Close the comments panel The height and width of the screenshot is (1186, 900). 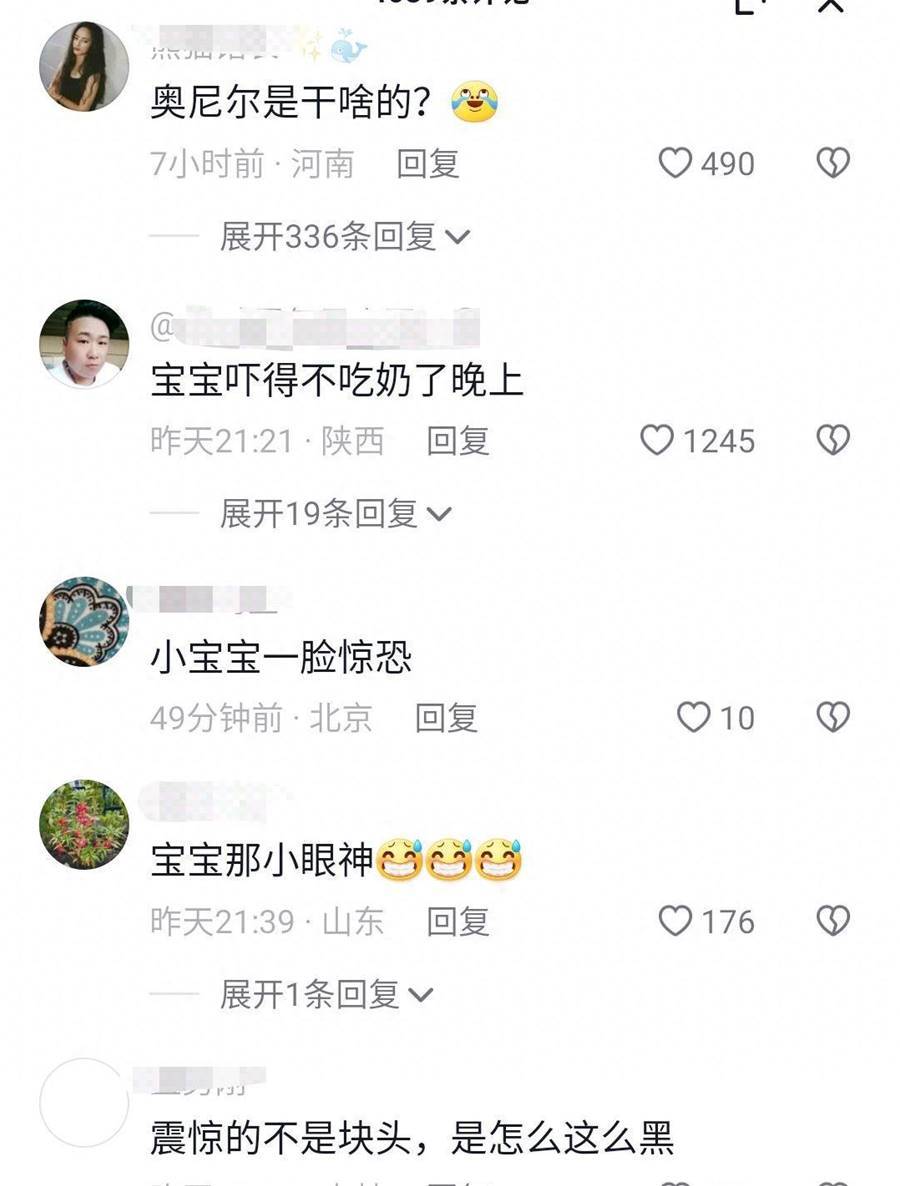[x=831, y=5]
